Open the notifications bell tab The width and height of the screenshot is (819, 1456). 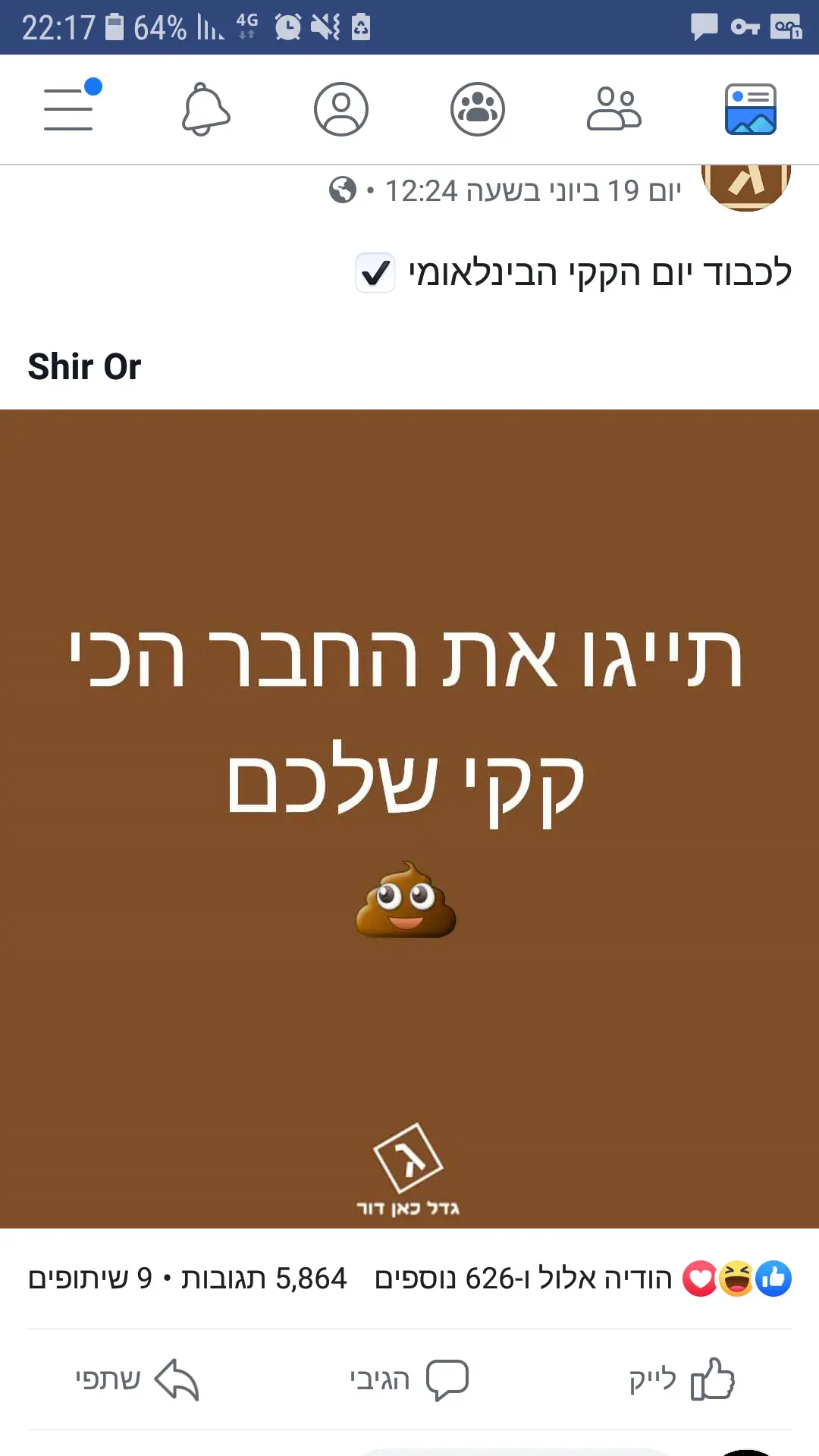click(205, 109)
